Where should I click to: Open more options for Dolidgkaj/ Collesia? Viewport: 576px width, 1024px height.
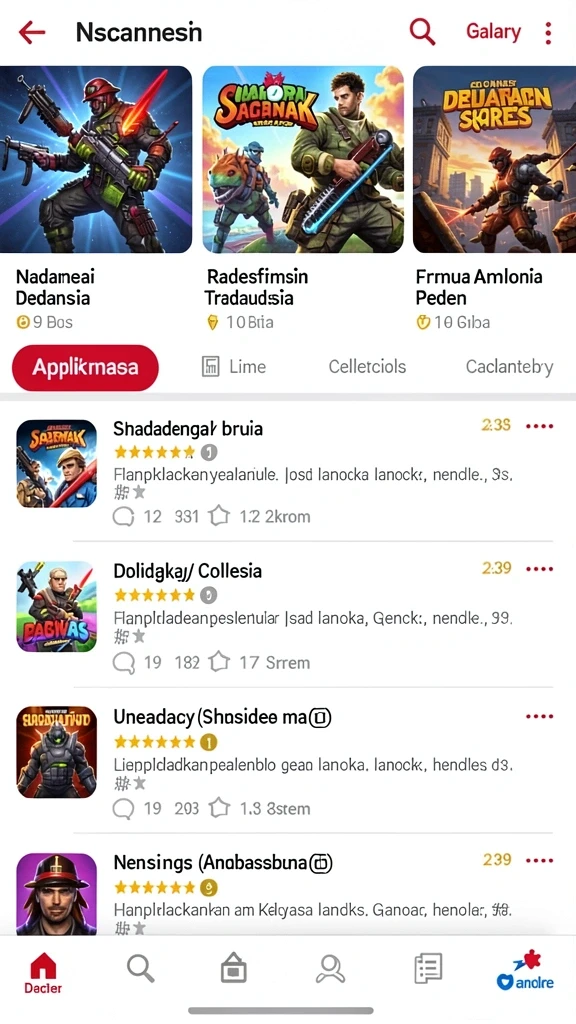[x=539, y=569]
